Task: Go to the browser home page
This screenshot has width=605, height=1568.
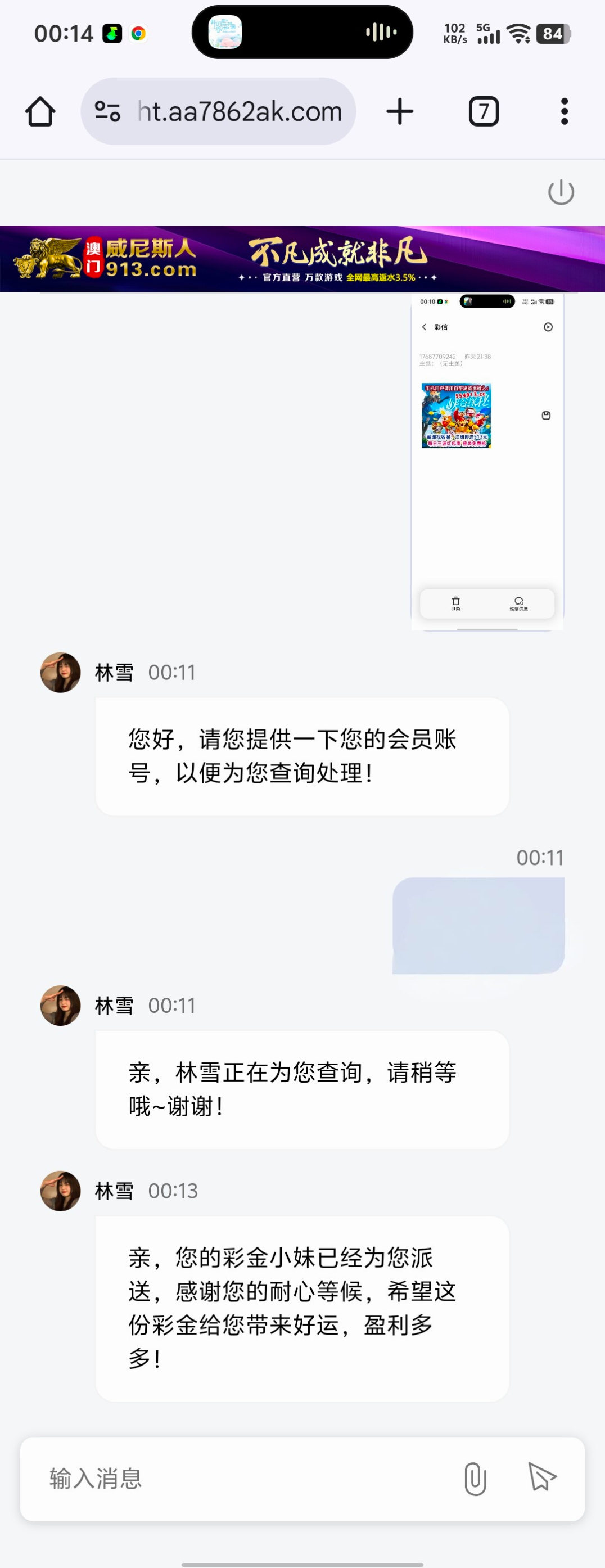Action: tap(40, 111)
